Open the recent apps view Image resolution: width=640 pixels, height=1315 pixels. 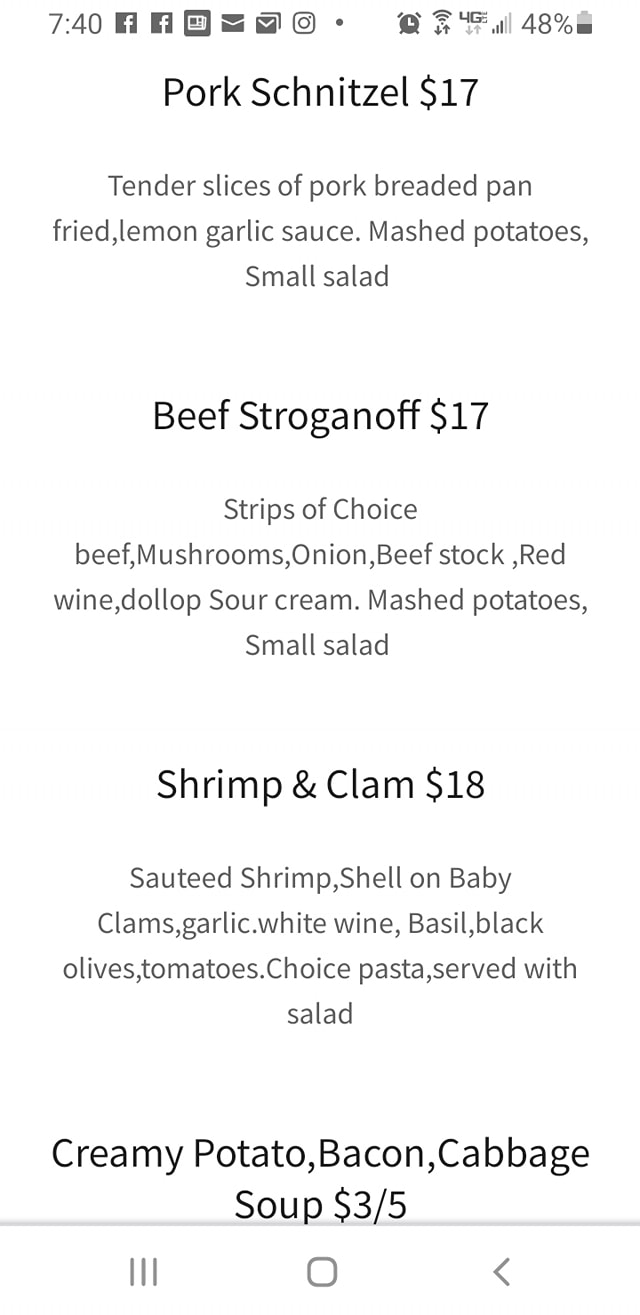[144, 1271]
